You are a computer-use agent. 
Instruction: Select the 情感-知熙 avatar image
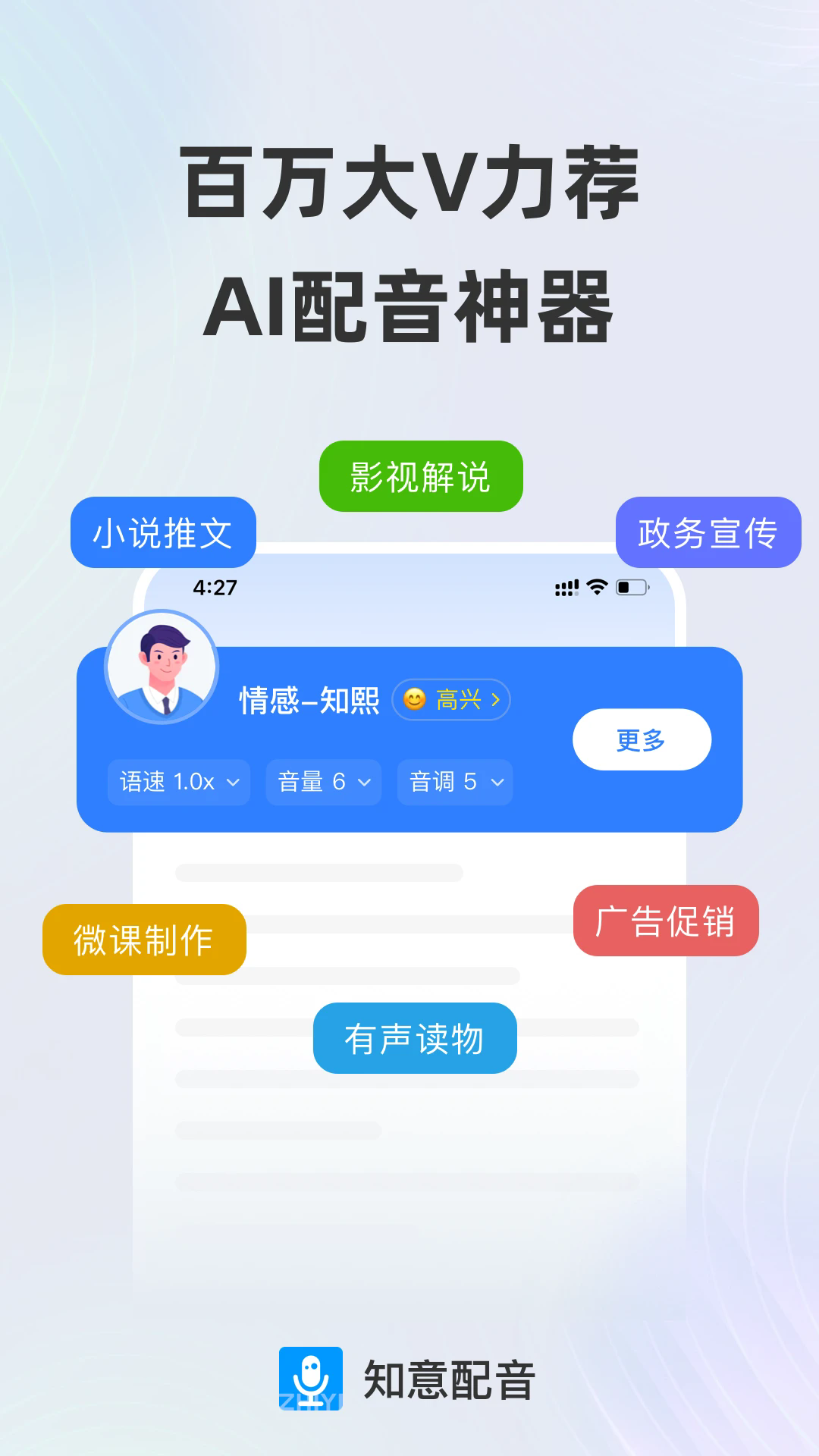point(160,667)
